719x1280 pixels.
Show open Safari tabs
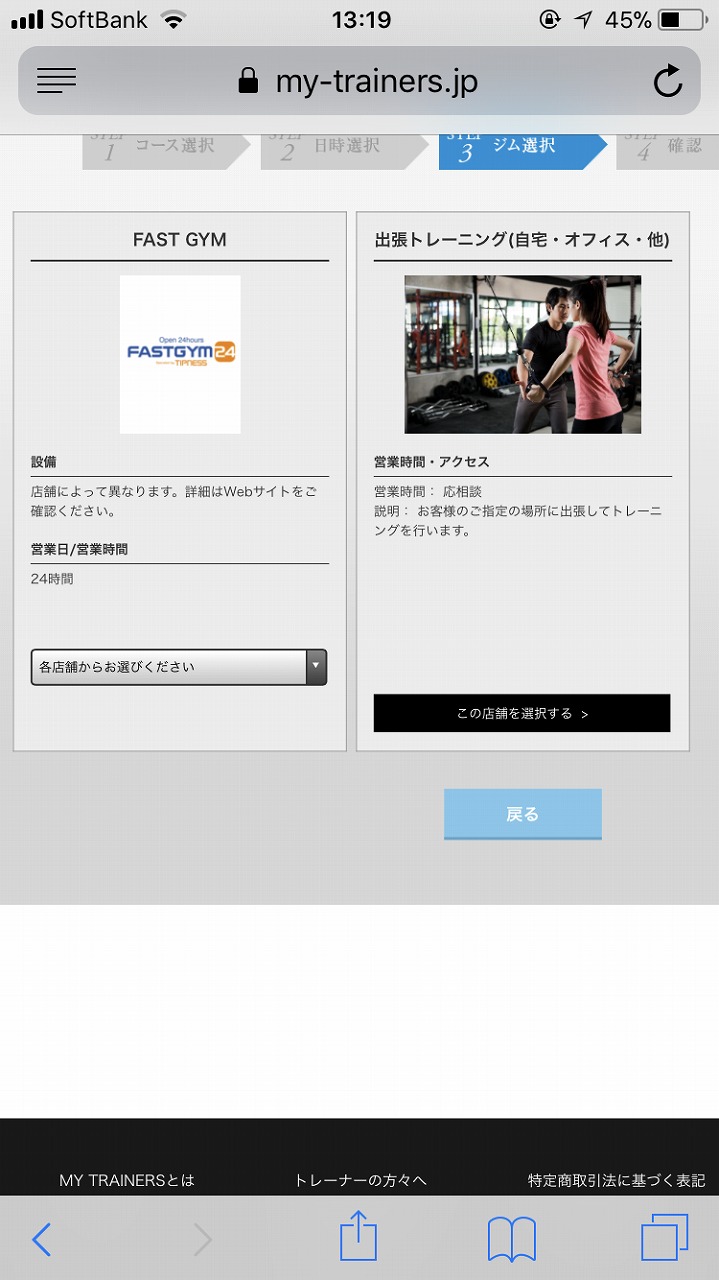[x=664, y=1240]
